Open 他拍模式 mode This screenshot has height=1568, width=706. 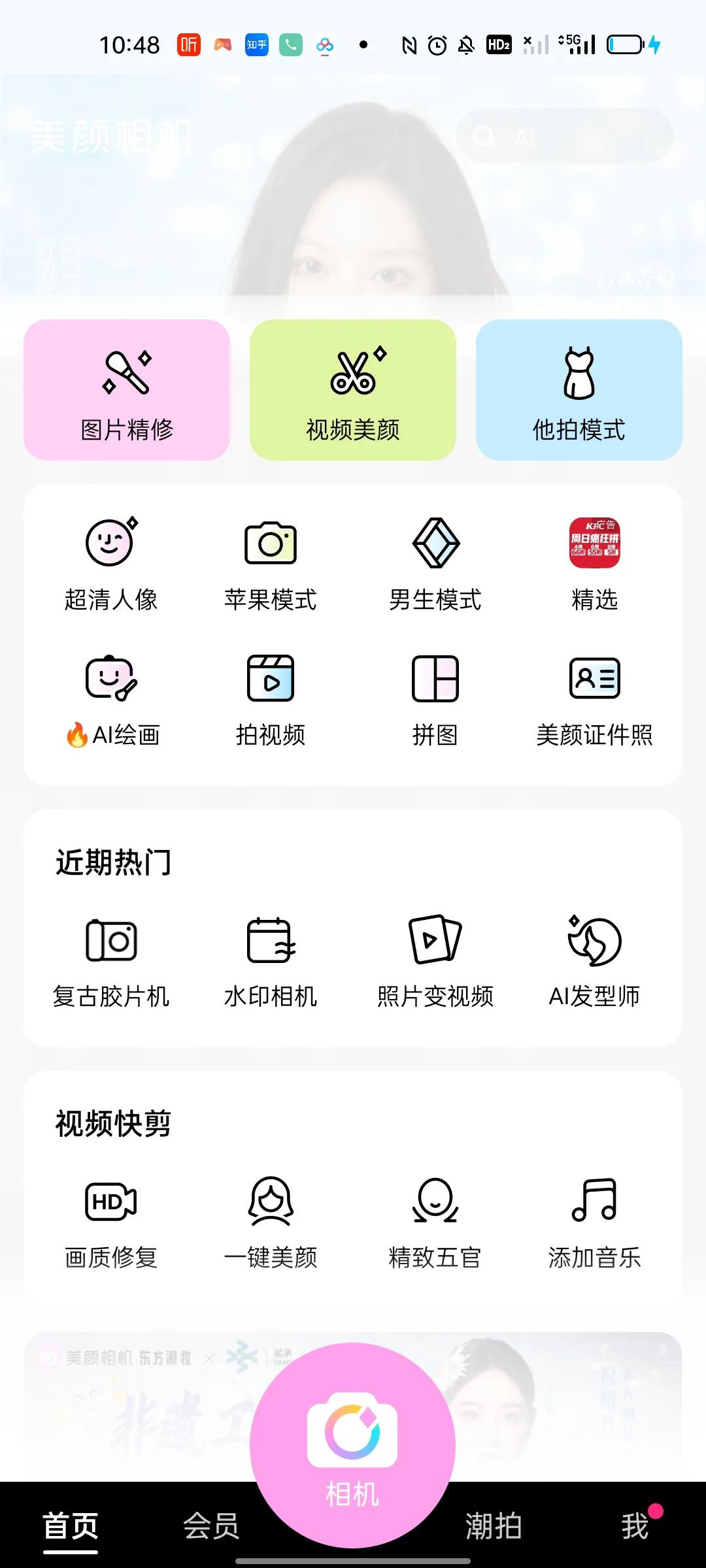coord(579,390)
